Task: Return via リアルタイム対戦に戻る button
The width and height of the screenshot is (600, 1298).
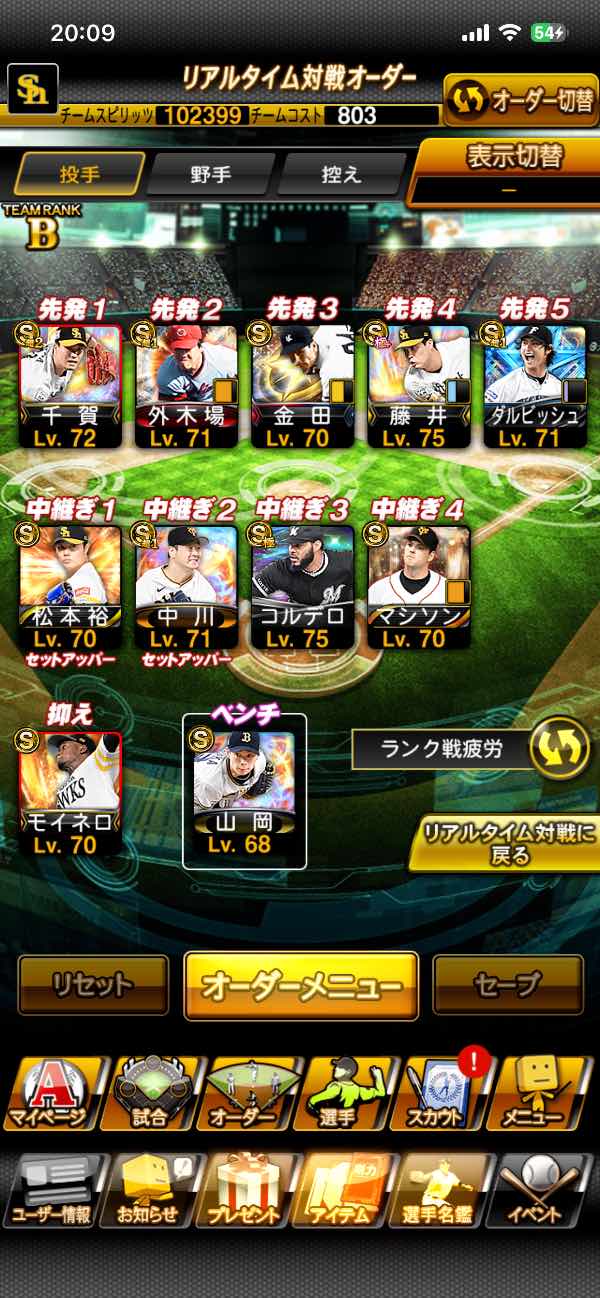Action: [x=507, y=842]
